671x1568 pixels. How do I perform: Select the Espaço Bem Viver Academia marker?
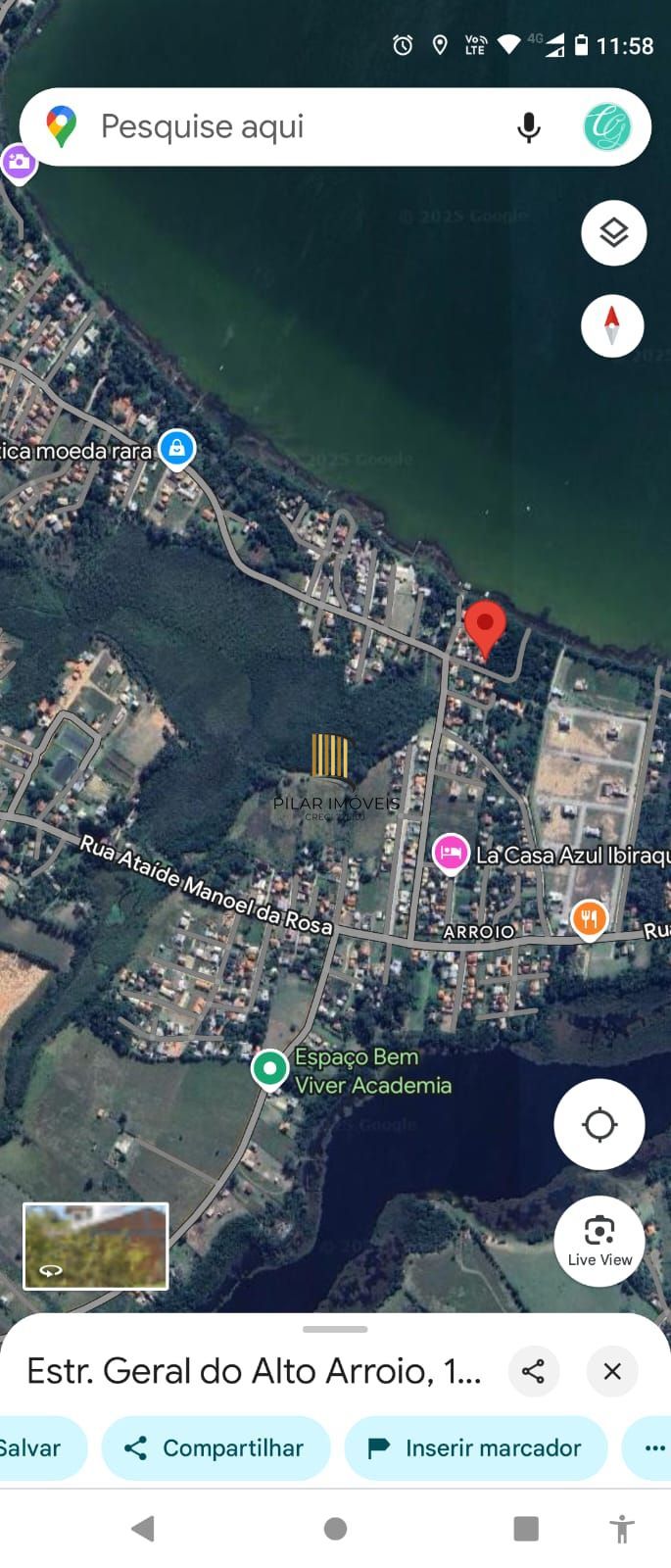click(x=268, y=1068)
